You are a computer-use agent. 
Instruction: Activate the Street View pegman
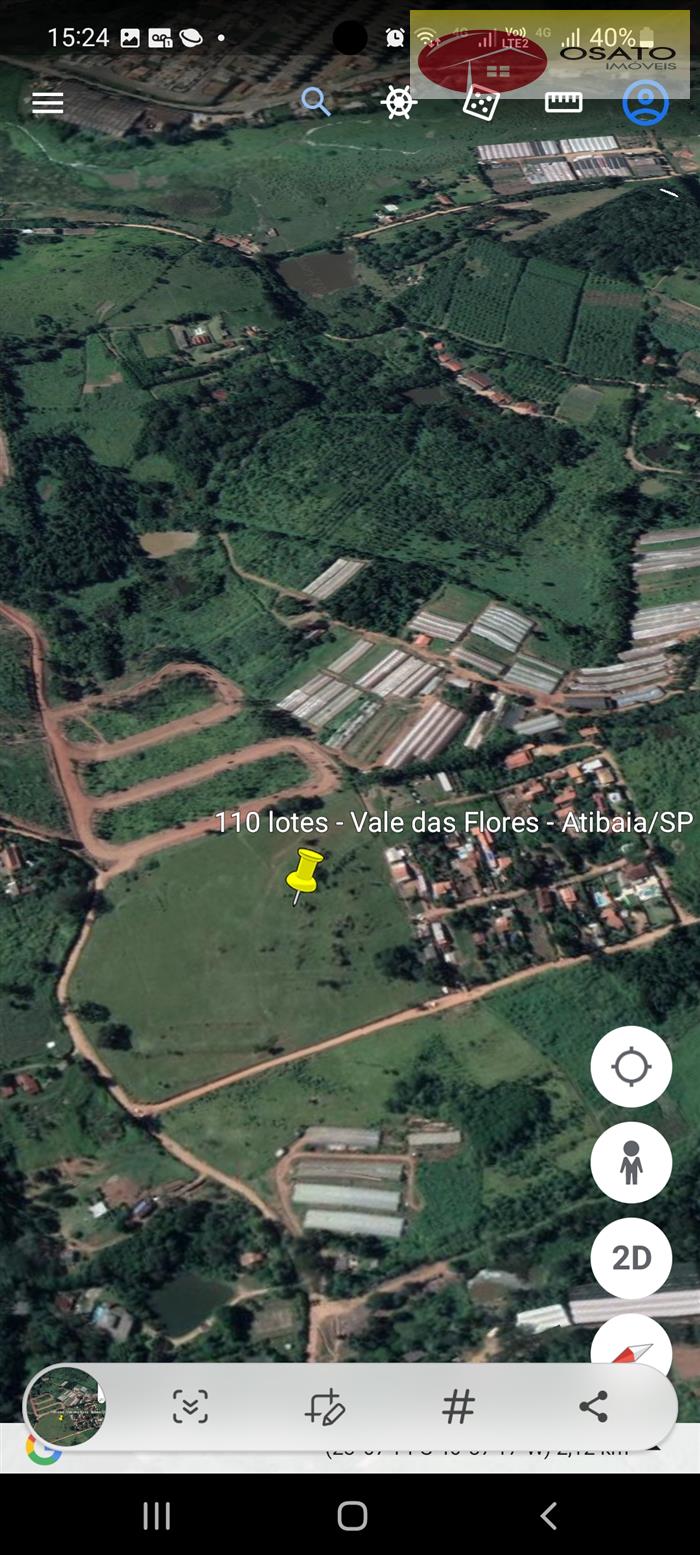(x=631, y=1163)
